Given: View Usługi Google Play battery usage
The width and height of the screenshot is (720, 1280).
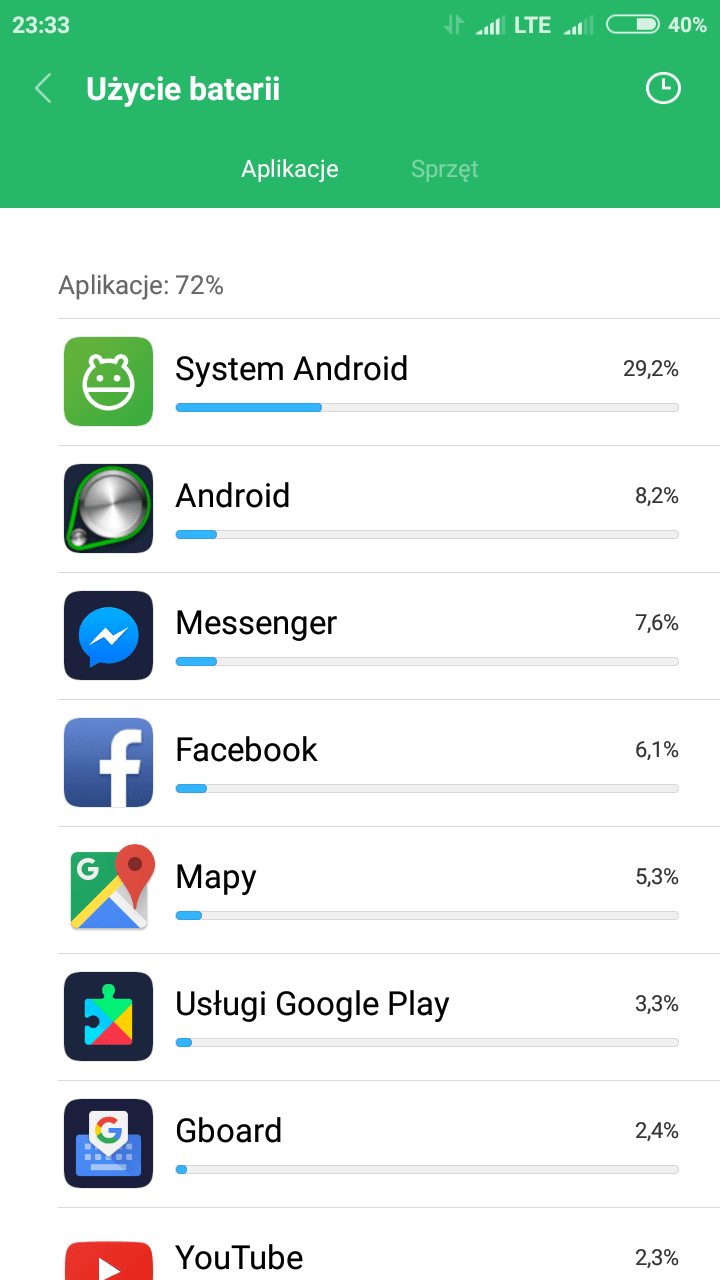Looking at the screenshot, I should tap(380, 1017).
